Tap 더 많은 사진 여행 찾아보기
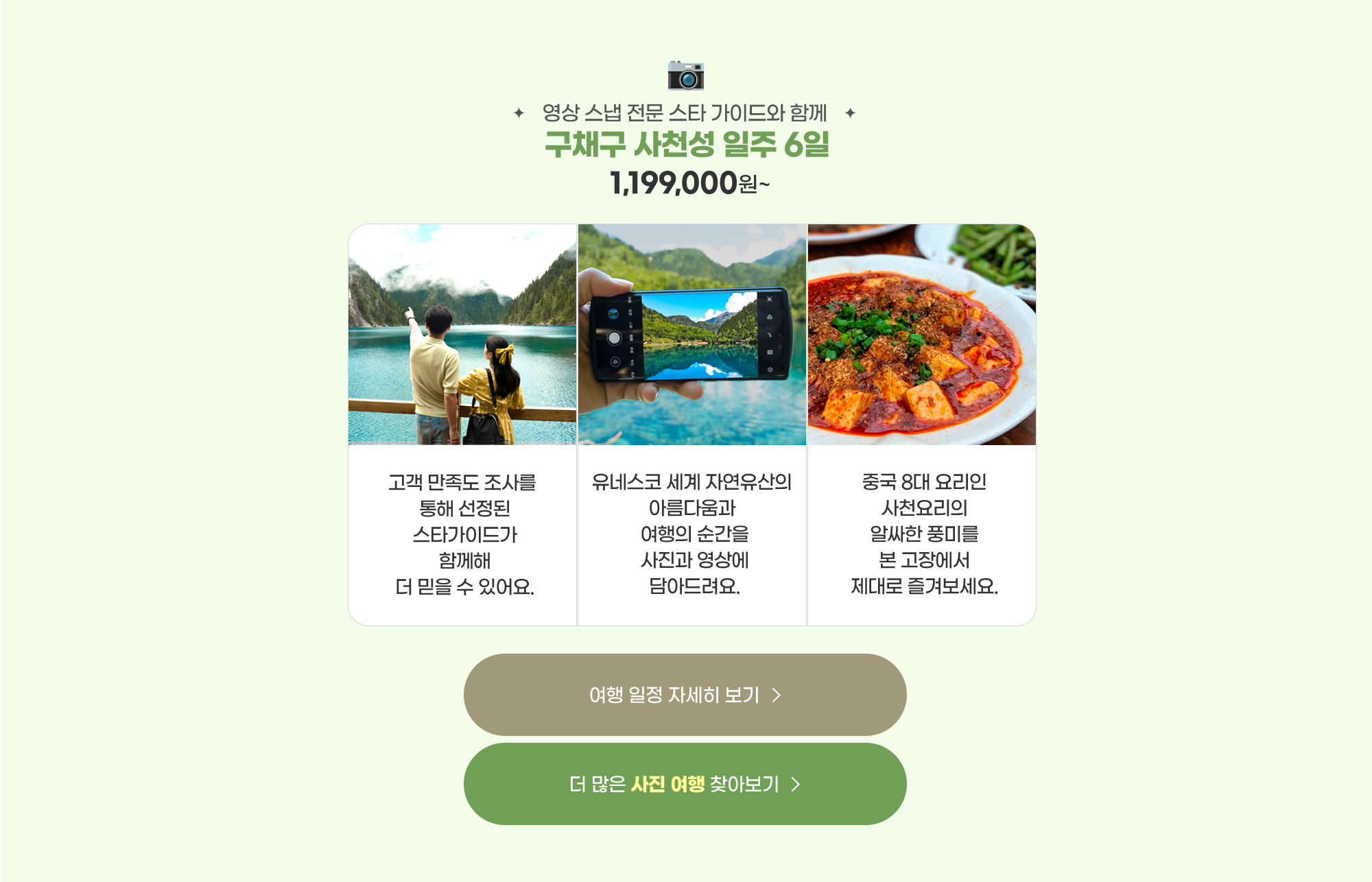 click(x=685, y=784)
